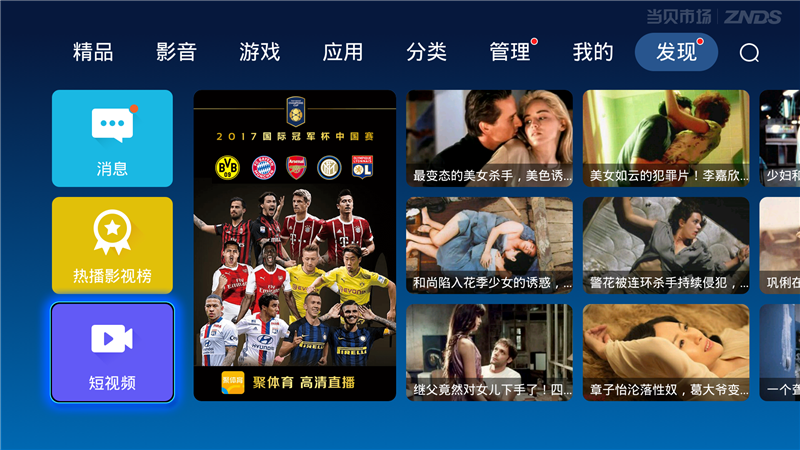Select the 应用 tab
Viewport: 800px width, 450px height.
click(343, 52)
